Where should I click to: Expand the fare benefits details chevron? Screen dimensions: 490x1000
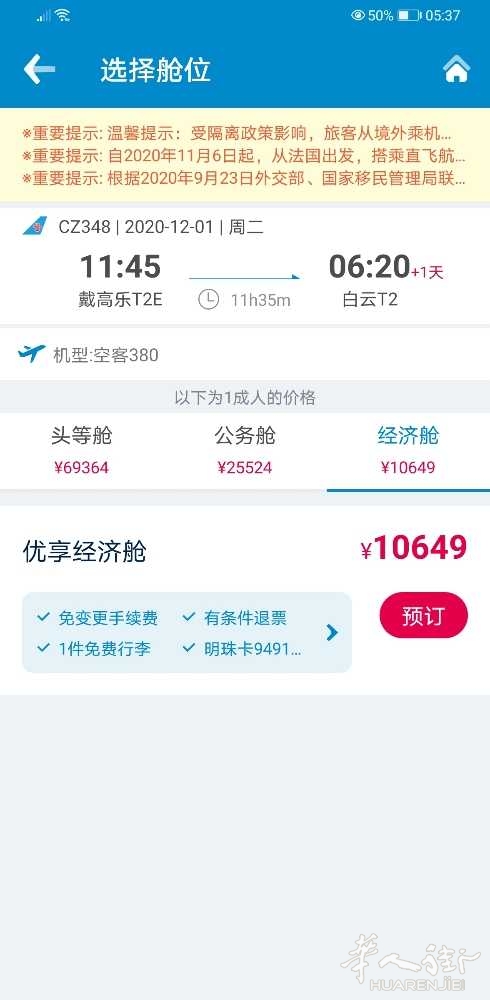[332, 633]
